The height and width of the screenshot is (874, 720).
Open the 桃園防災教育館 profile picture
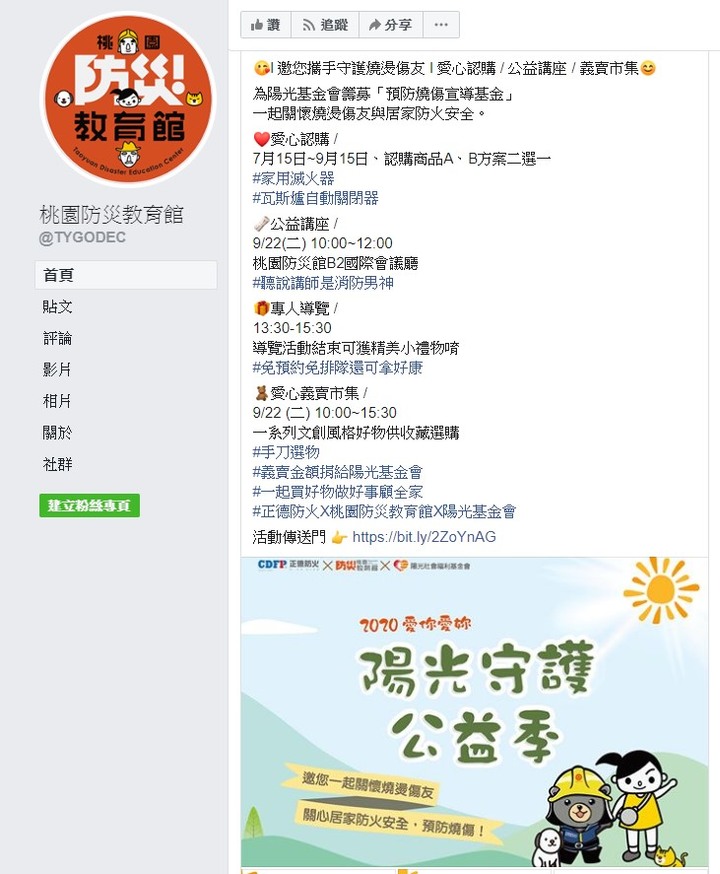coord(127,99)
